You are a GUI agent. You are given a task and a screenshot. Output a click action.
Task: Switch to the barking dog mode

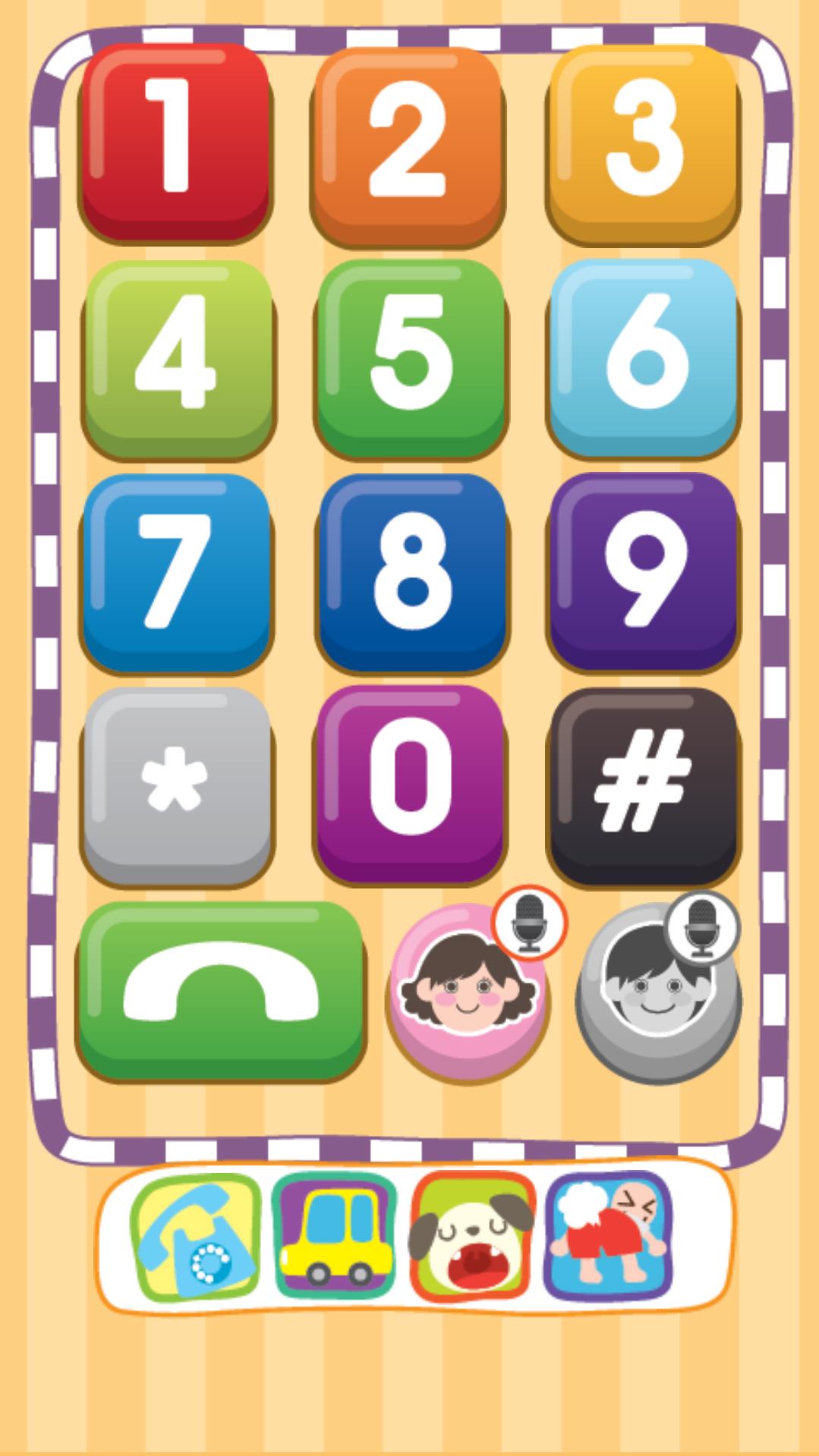[472, 1236]
